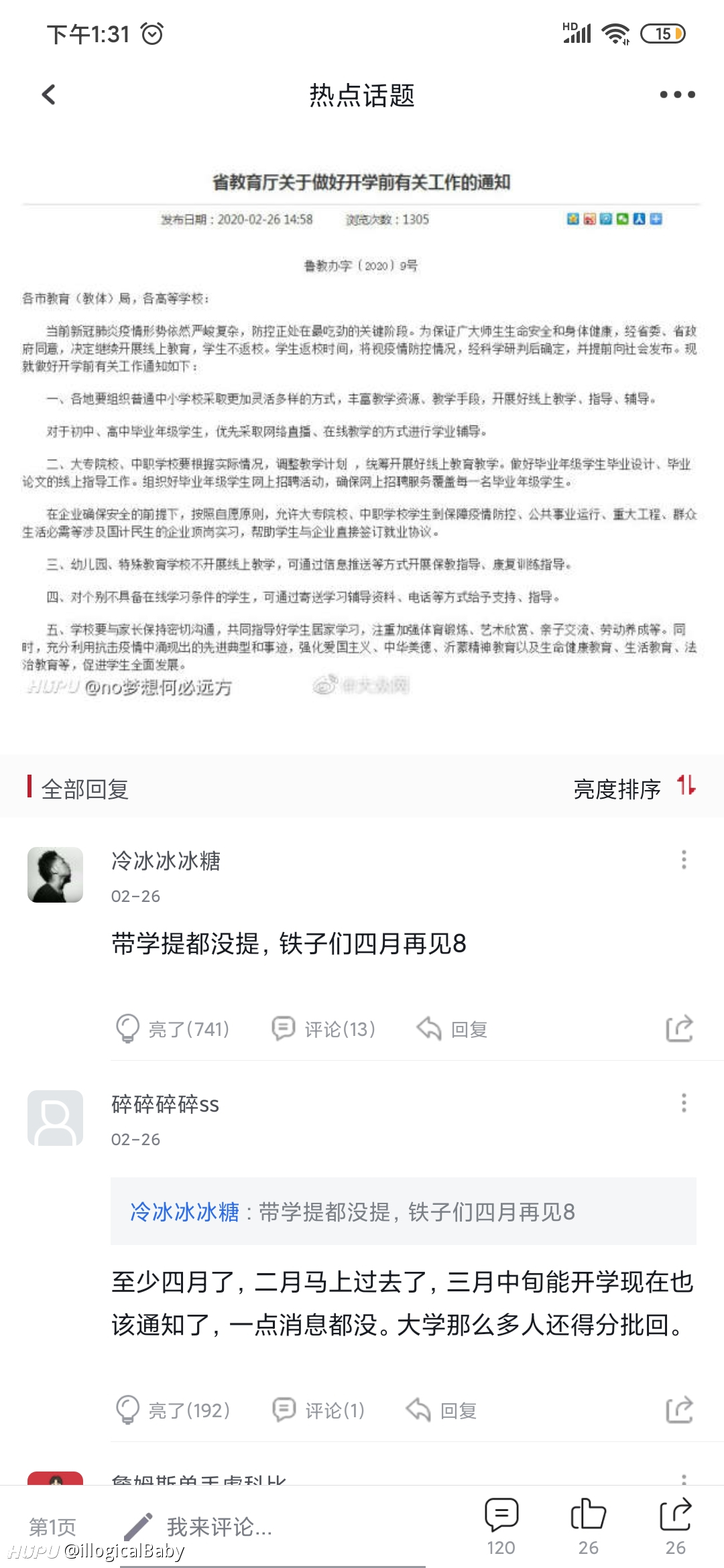Image resolution: width=724 pixels, height=1568 pixels.
Task: Tap 回复 under 碎碎碎碎ss's reply
Action: click(x=441, y=1410)
